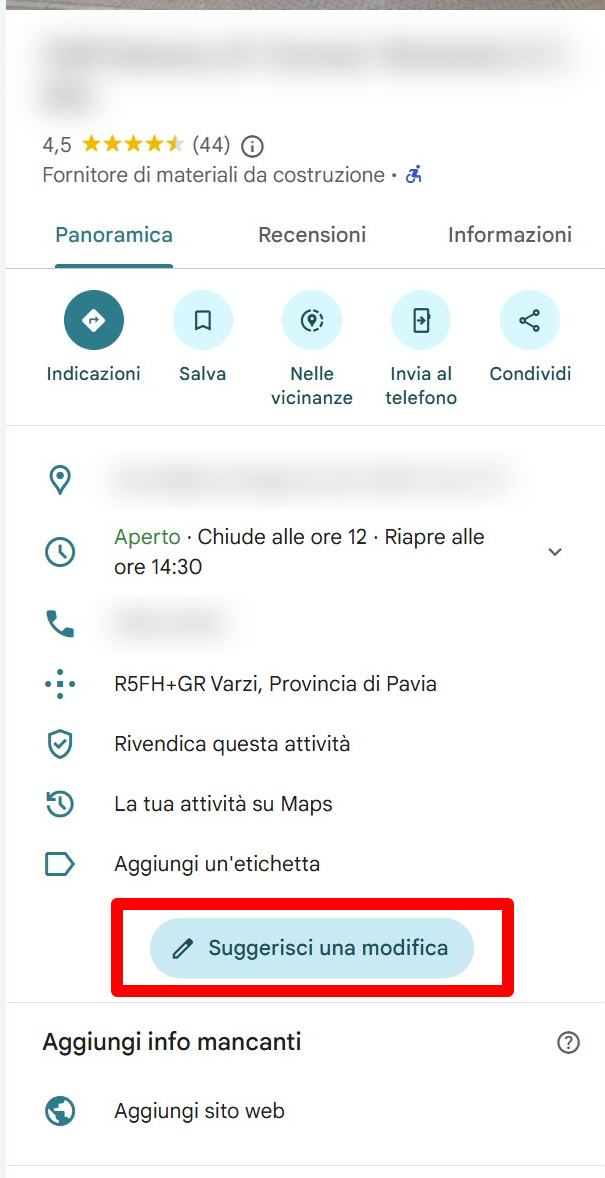Tap Aggiungi un'etichetta
This screenshot has width=605, height=1178.
[x=217, y=864]
